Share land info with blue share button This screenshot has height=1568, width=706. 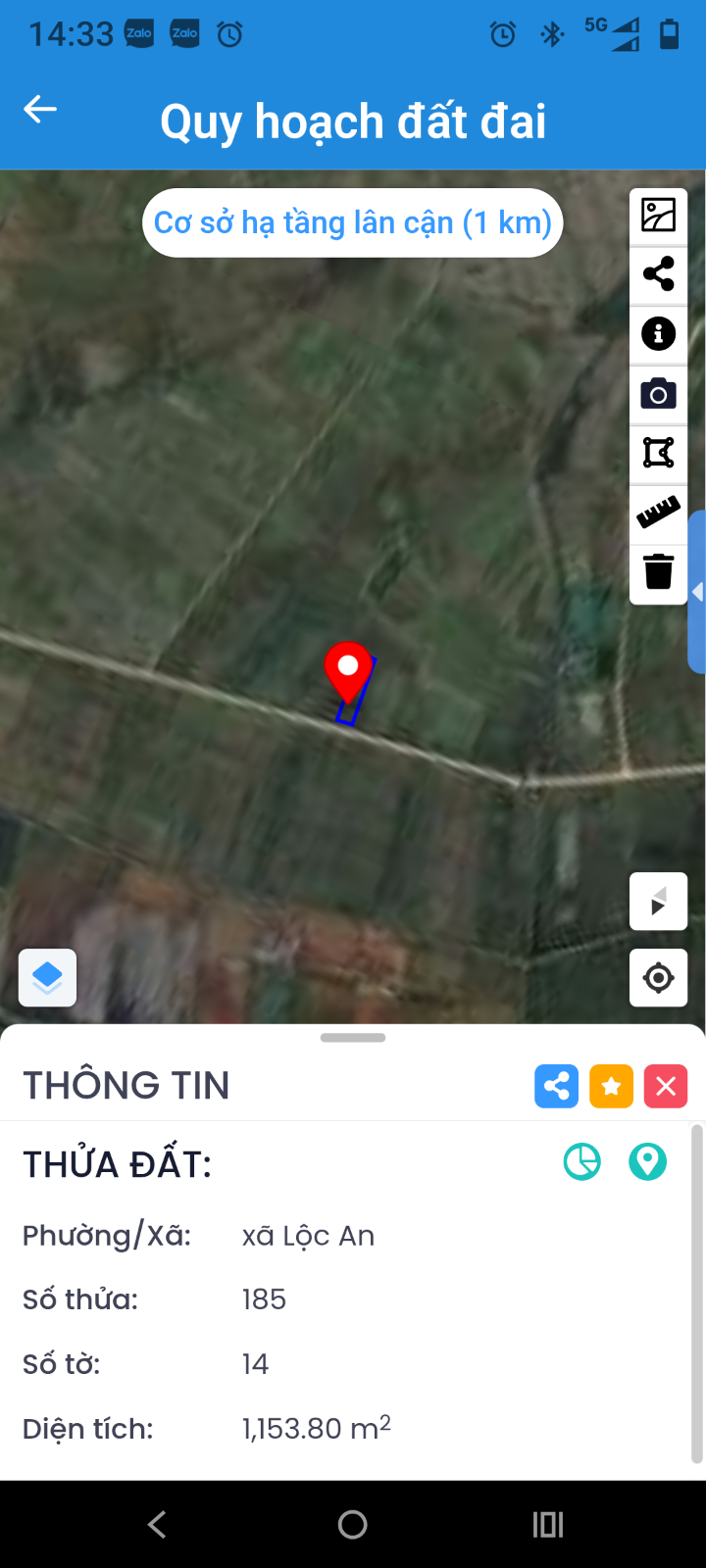[556, 1086]
